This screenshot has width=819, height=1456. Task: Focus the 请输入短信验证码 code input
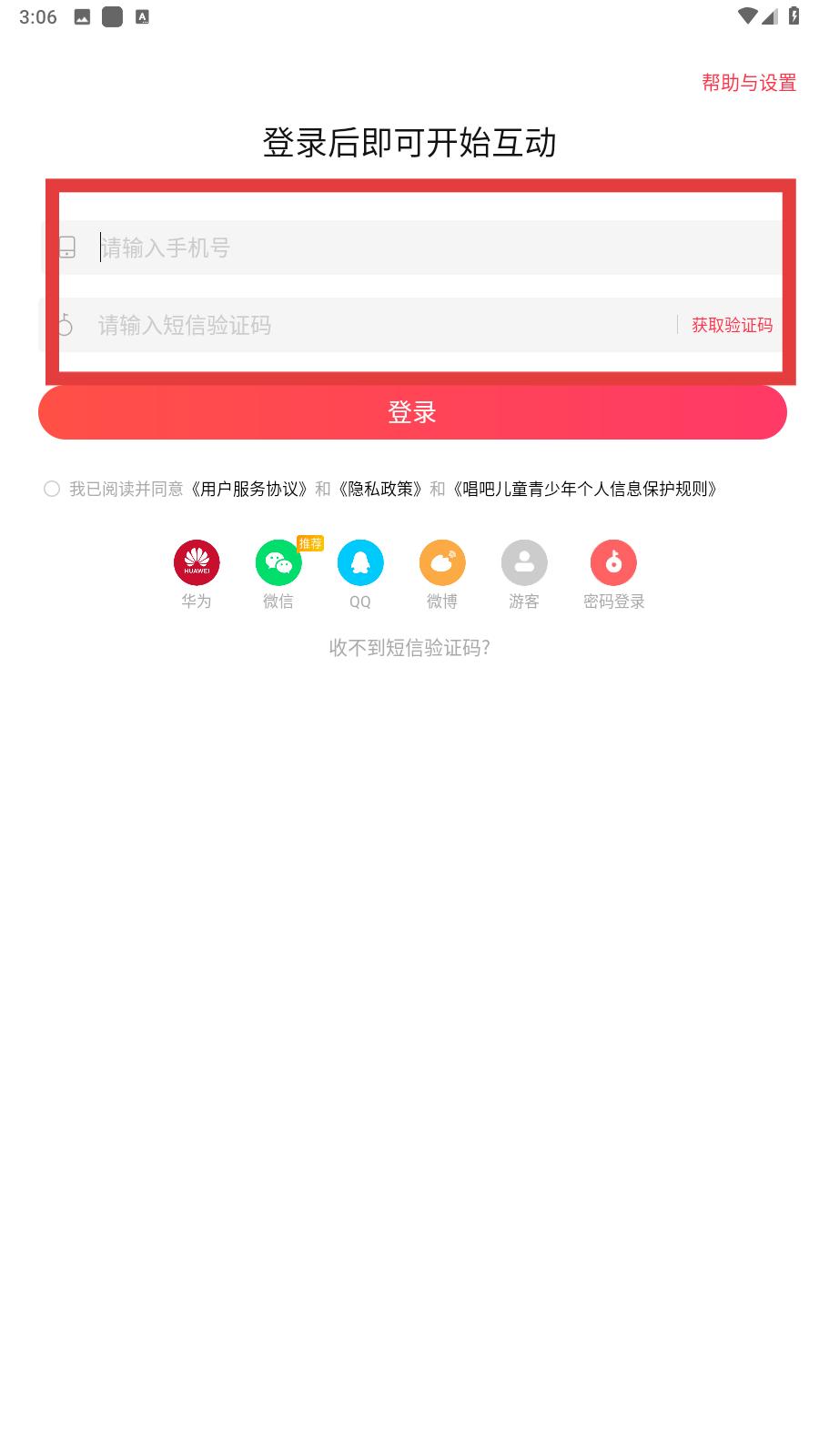273,325
